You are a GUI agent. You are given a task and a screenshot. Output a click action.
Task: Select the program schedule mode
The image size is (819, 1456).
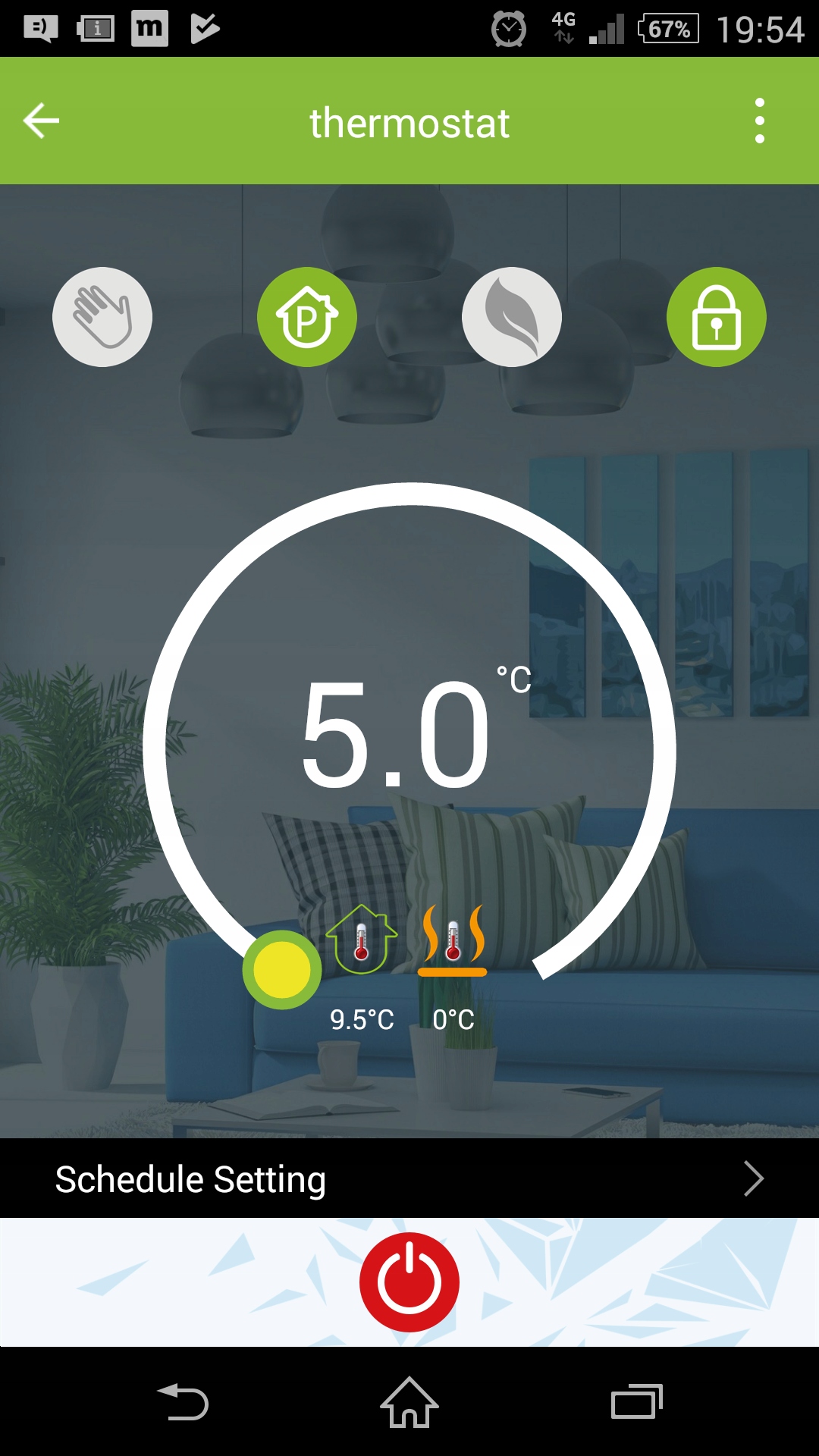tap(307, 317)
